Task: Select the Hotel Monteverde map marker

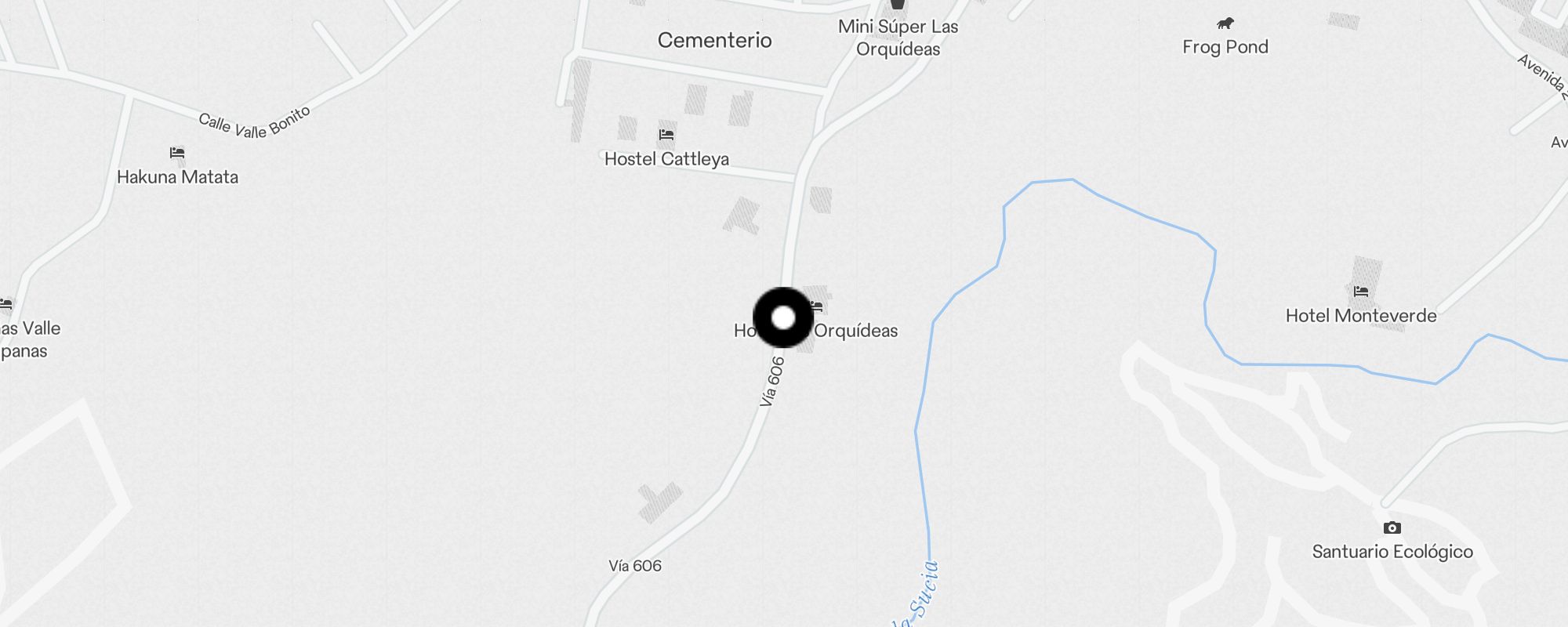Action: click(x=1360, y=292)
